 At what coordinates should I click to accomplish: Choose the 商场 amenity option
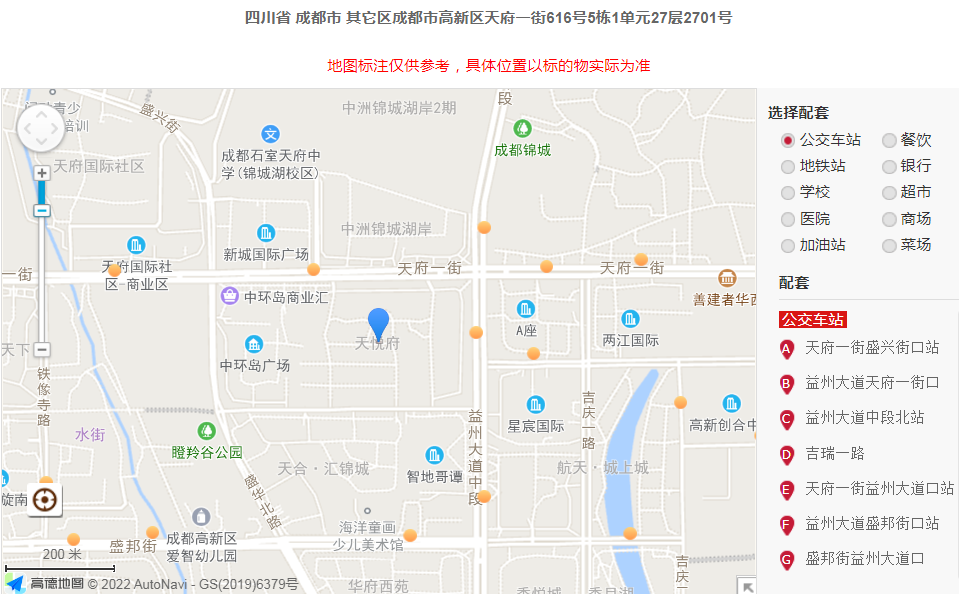click(x=889, y=219)
